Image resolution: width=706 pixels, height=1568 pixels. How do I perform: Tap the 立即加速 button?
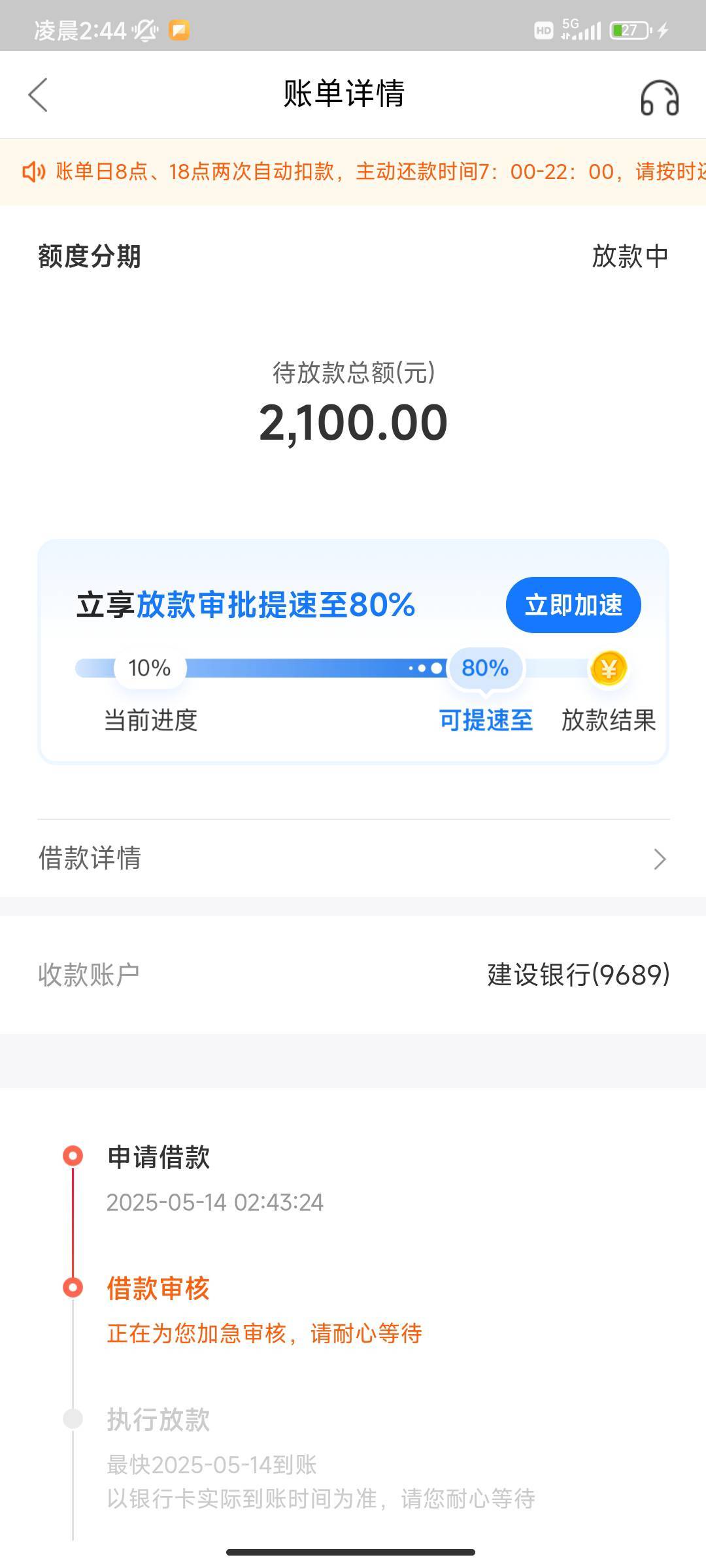click(x=573, y=605)
